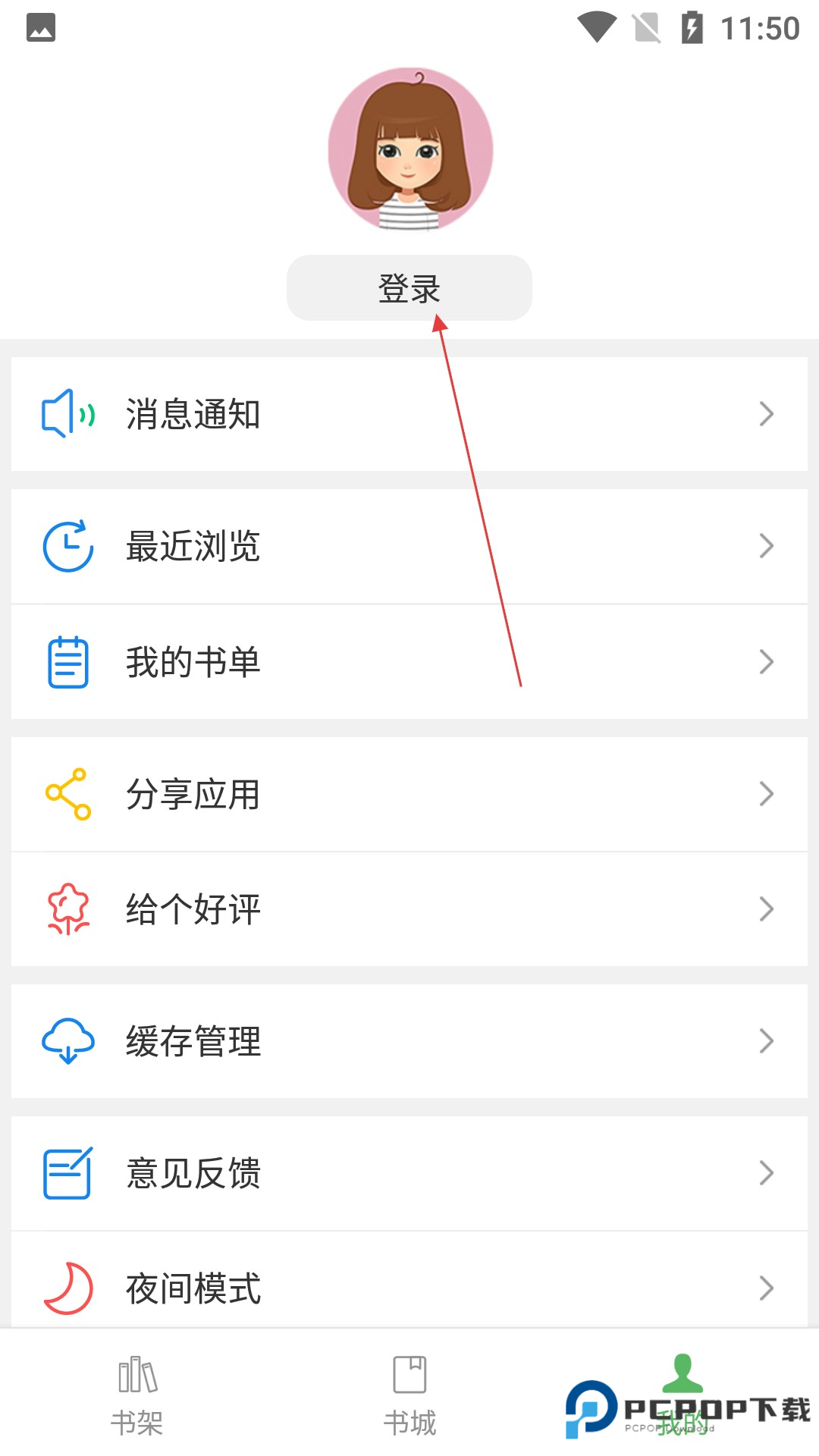Click the 意见反馈 feedback pencil icon
Image resolution: width=819 pixels, height=1456 pixels.
pyautogui.click(x=67, y=1173)
